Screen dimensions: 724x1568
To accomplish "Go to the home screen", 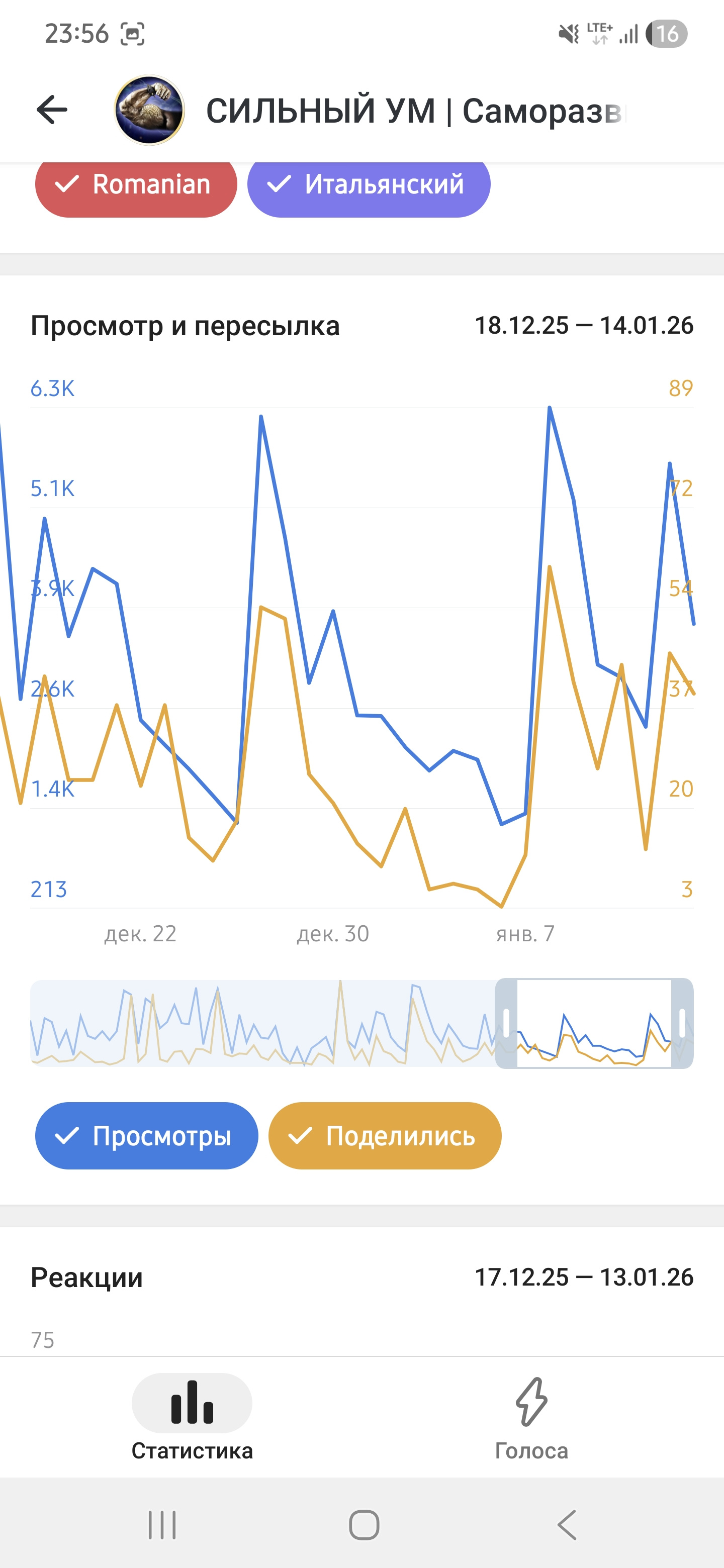I will coord(364,1525).
